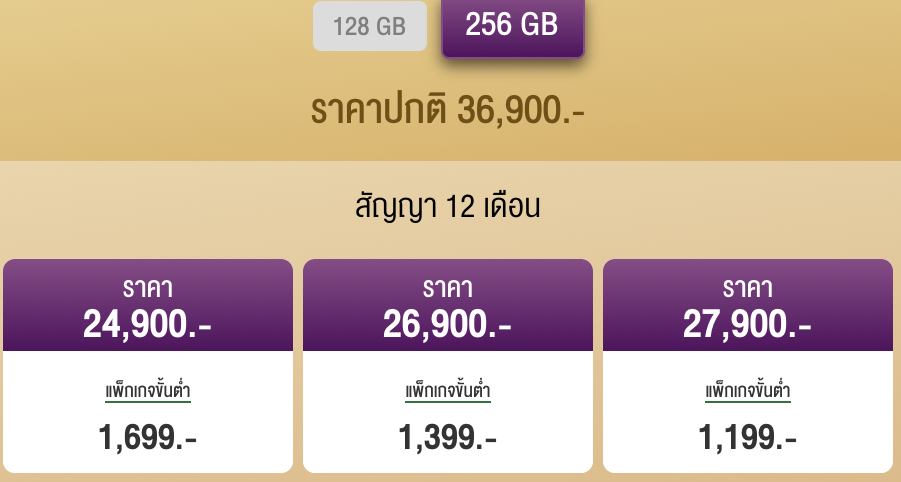Image resolution: width=901 pixels, height=482 pixels.
Task: Select the 256 GB storage option
Action: pyautogui.click(x=512, y=27)
